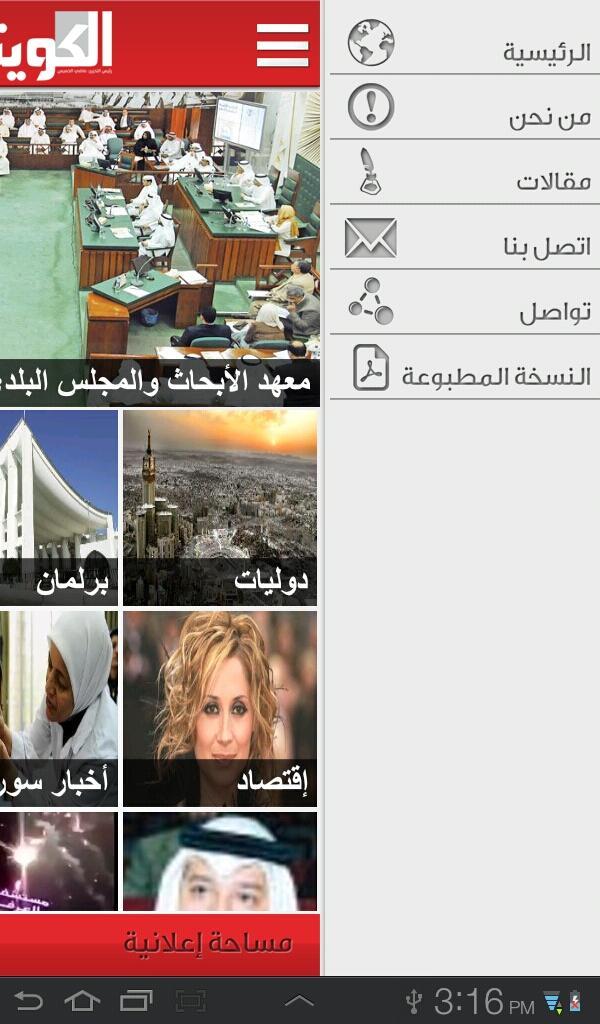
Task: Open من نحن about us page
Action: (x=465, y=109)
